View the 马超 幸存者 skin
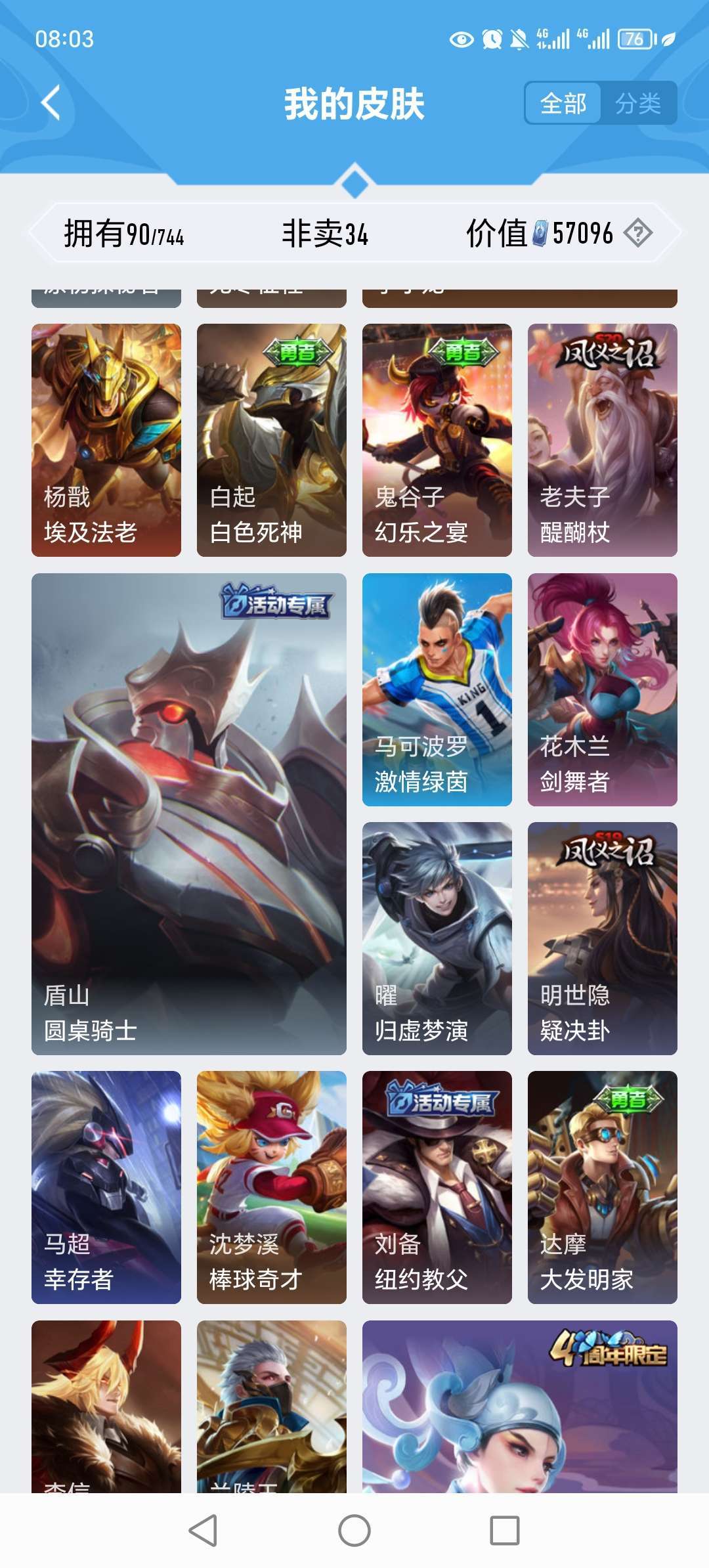 pyautogui.click(x=106, y=1187)
